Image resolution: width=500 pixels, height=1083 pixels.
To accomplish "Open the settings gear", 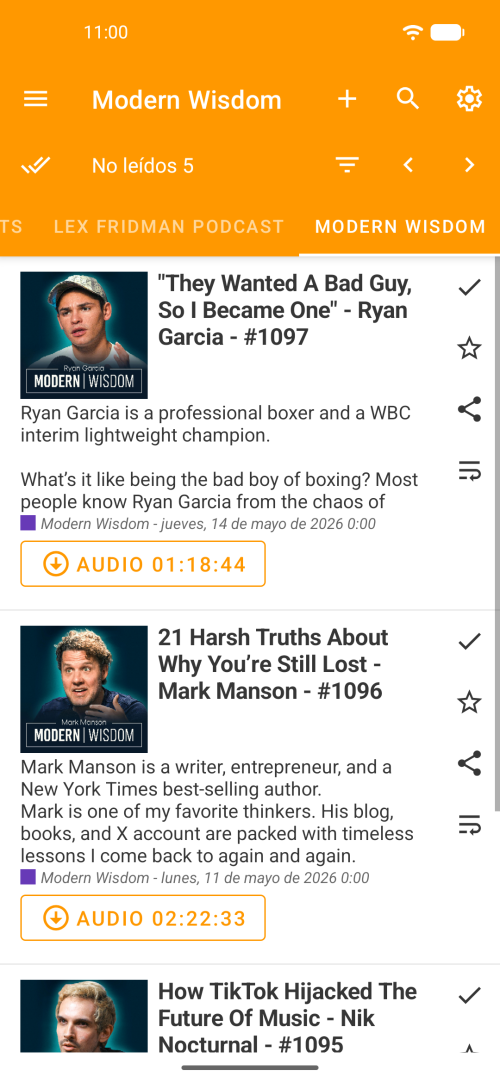I will pyautogui.click(x=469, y=99).
